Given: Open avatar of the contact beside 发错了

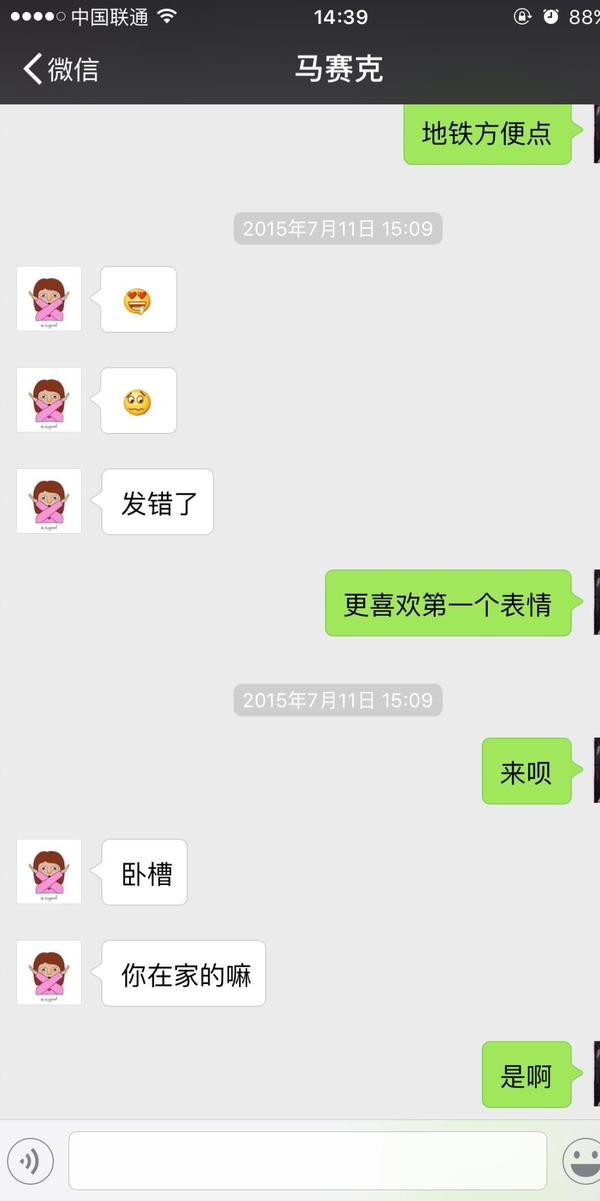Looking at the screenshot, I should pos(49,501).
